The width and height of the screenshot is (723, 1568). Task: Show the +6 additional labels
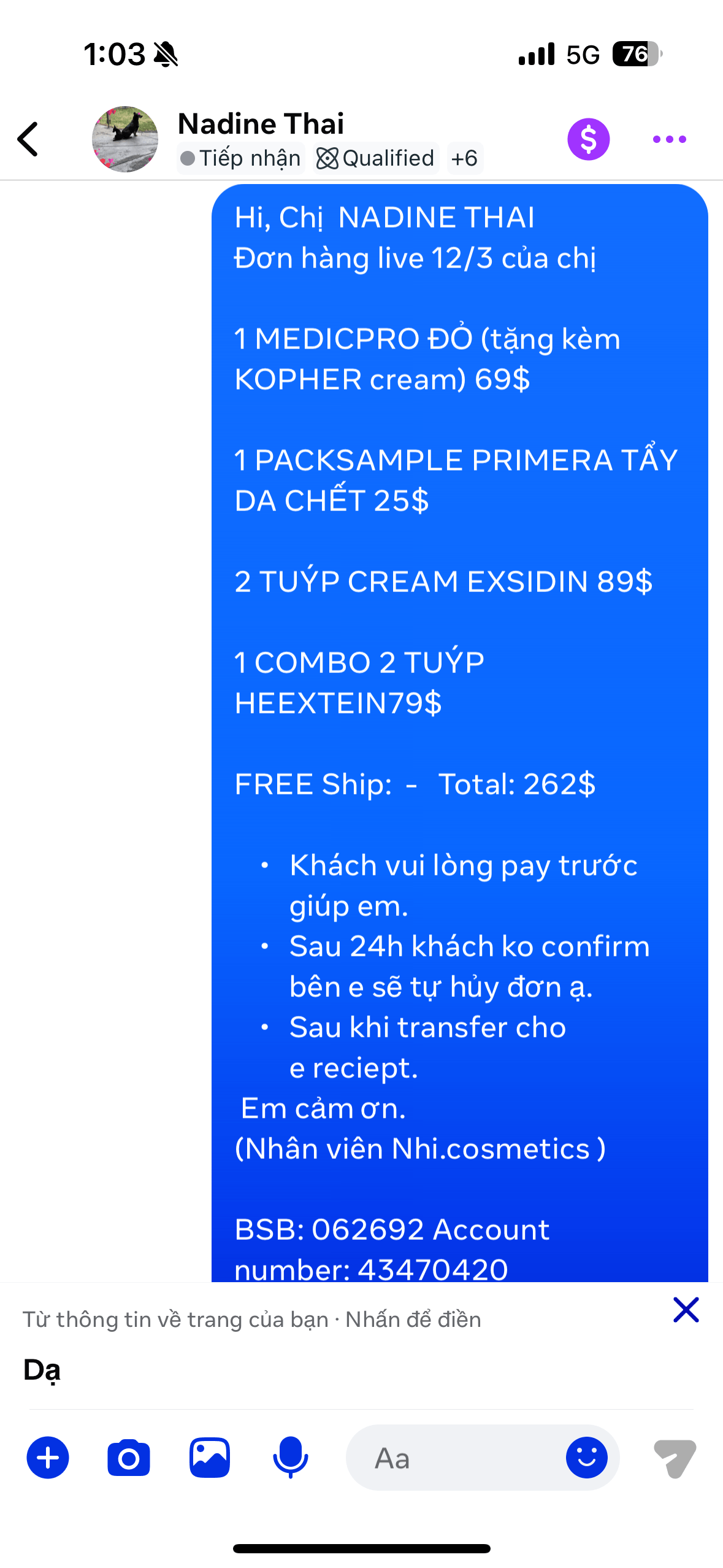pos(464,158)
